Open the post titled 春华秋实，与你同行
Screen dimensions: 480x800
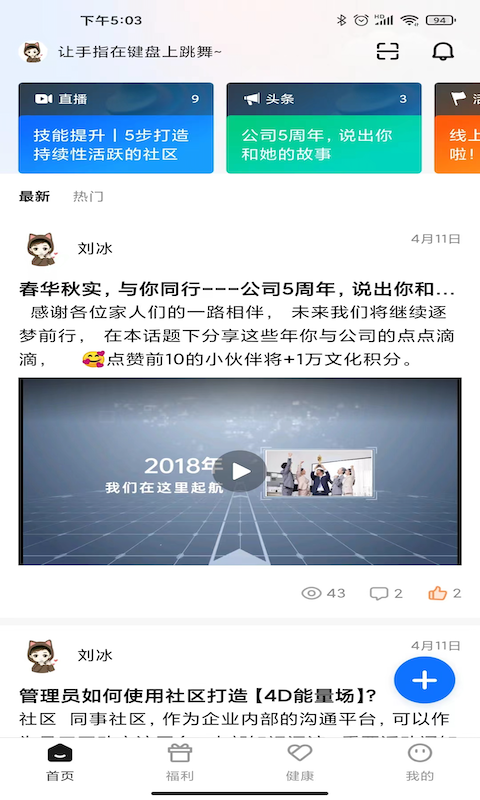(237, 289)
